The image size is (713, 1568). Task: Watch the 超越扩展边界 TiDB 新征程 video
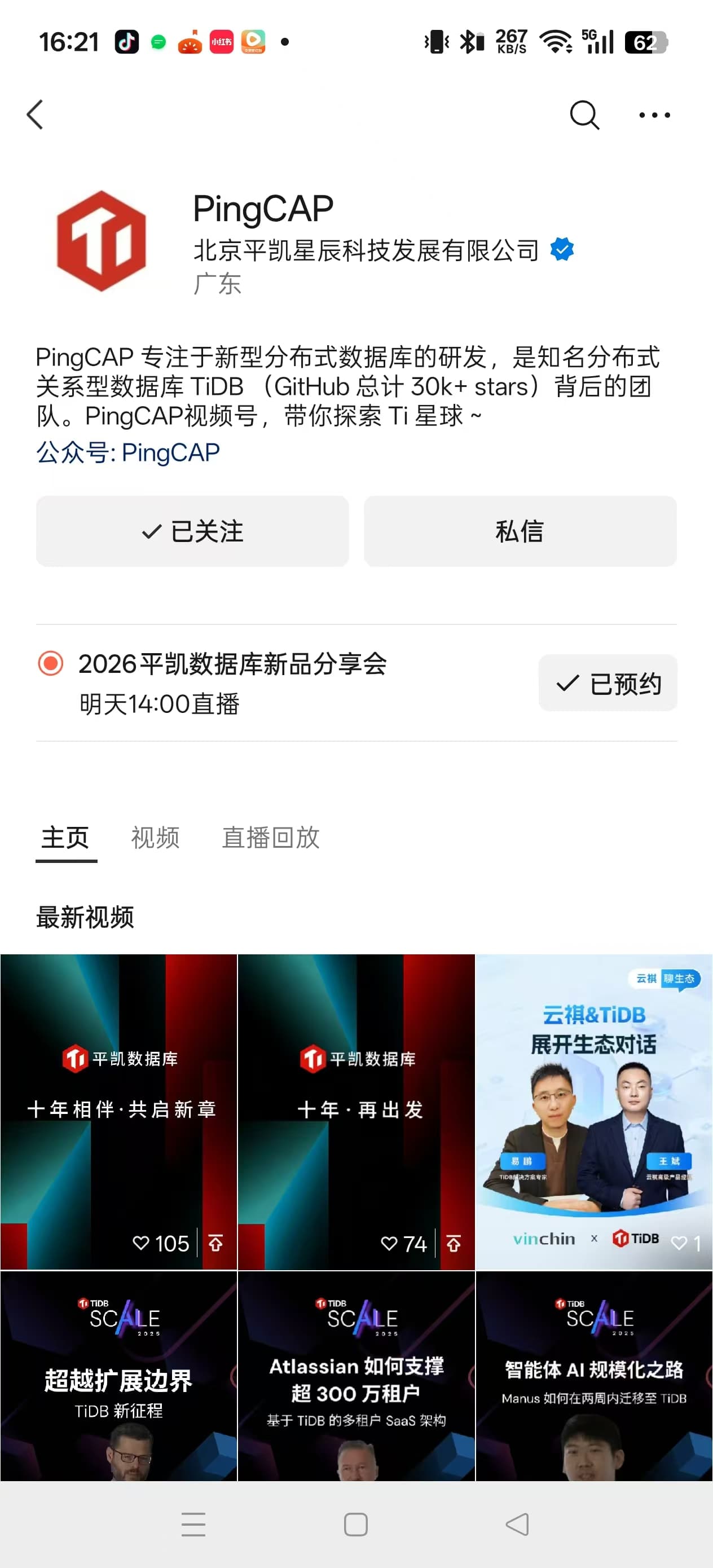coord(118,1377)
